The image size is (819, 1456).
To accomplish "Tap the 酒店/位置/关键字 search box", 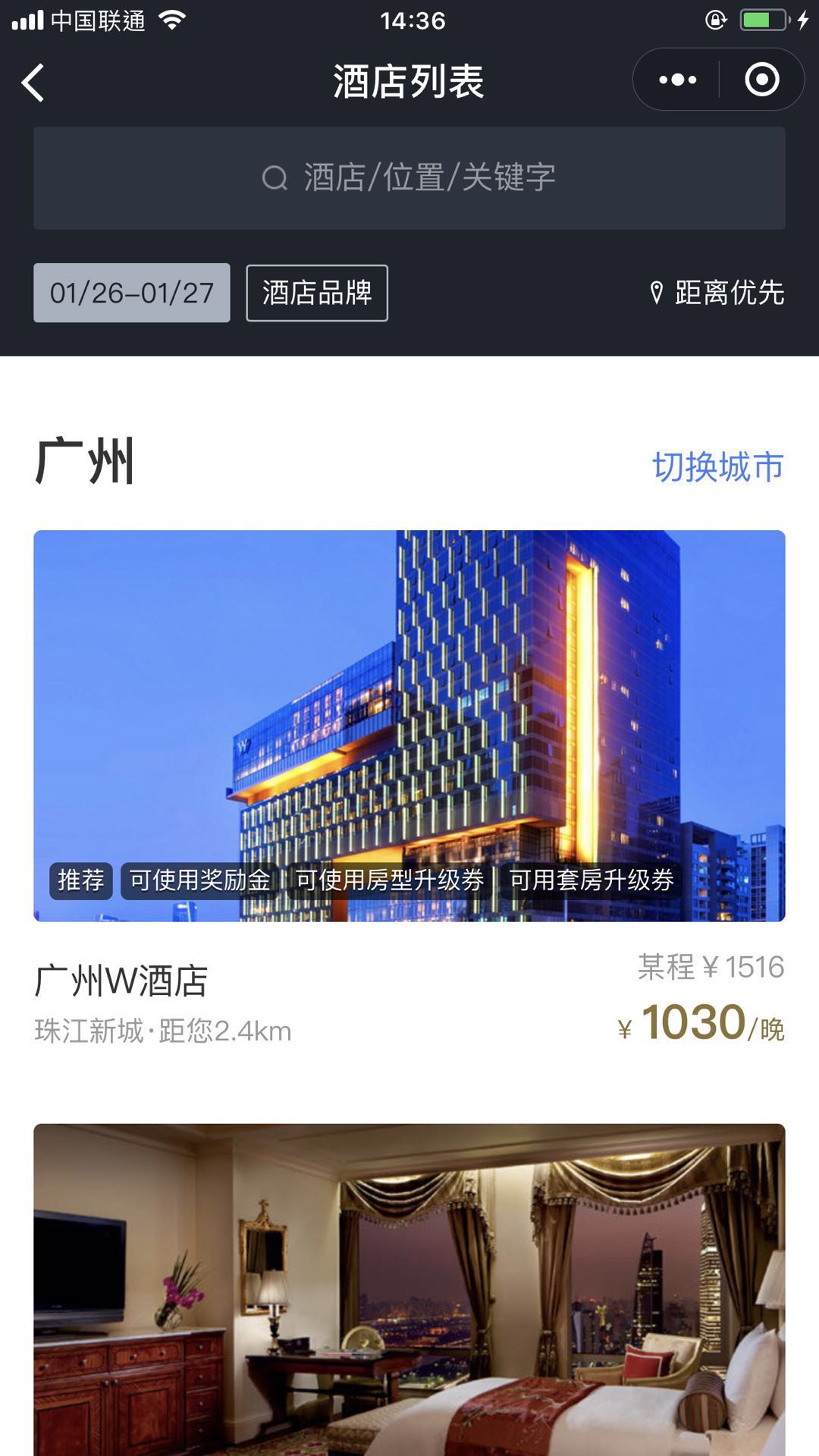I will [x=409, y=178].
